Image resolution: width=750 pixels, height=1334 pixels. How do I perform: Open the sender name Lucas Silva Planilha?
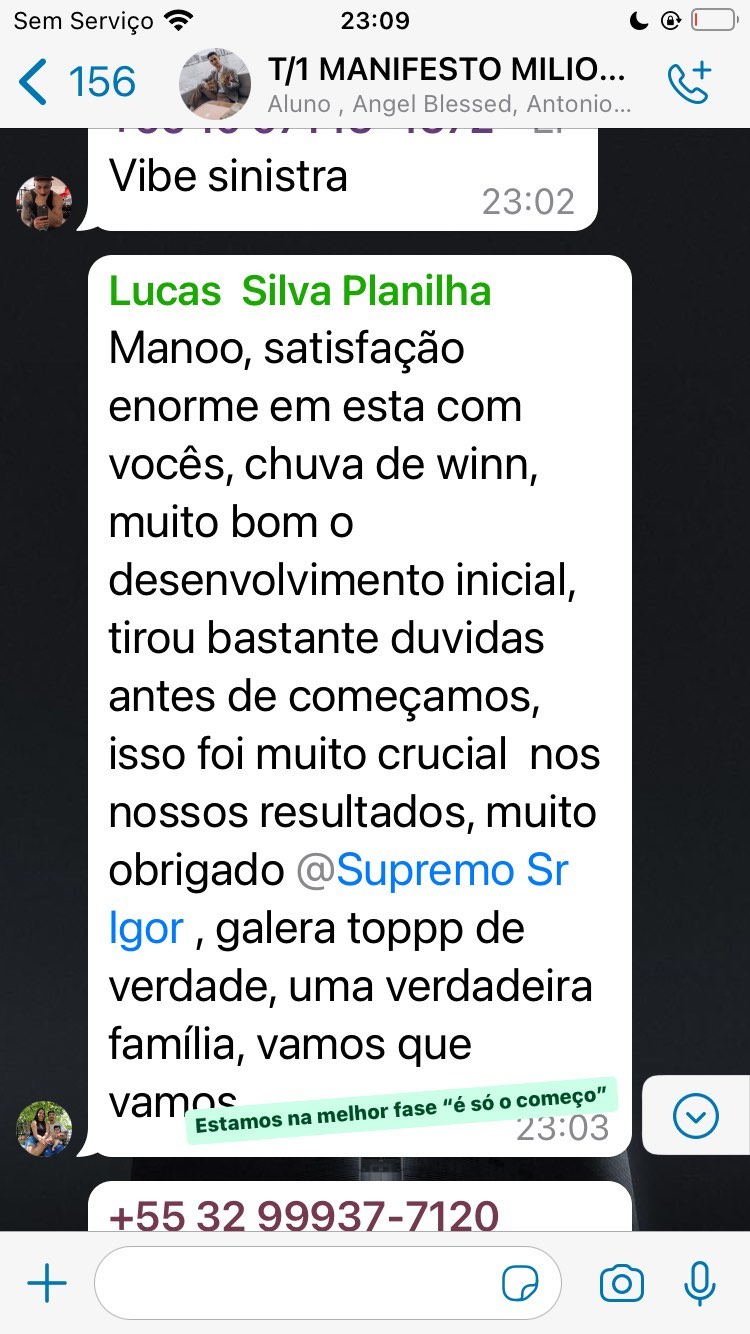click(300, 291)
